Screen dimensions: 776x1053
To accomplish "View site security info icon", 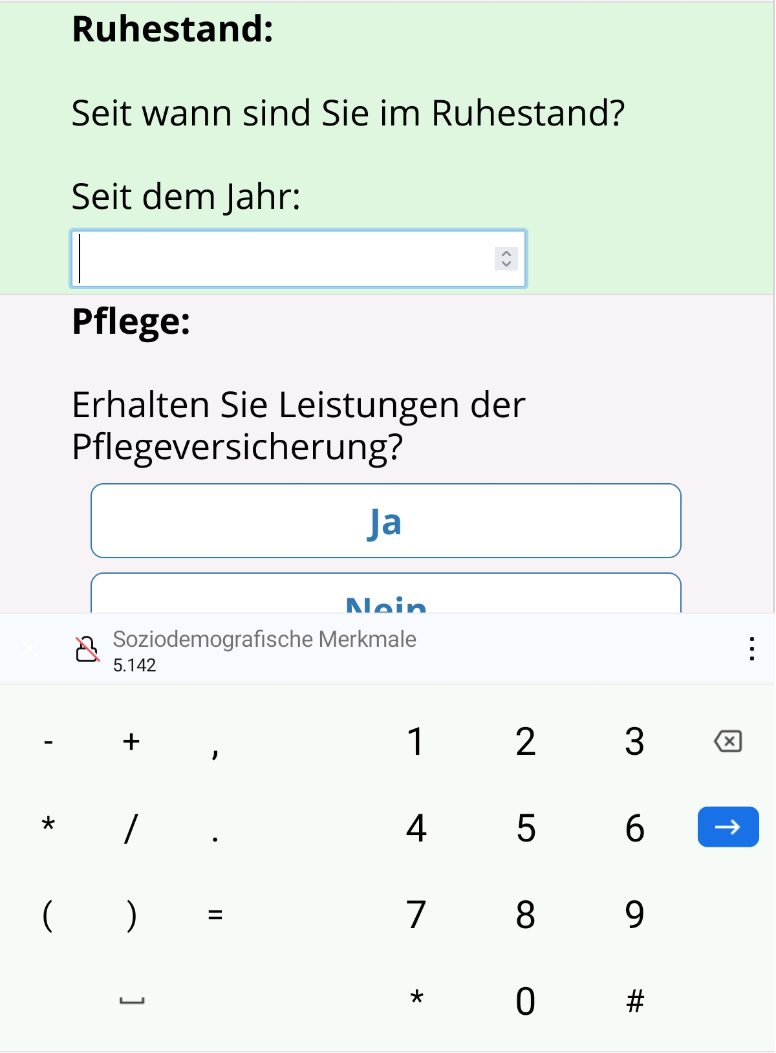I will [88, 650].
